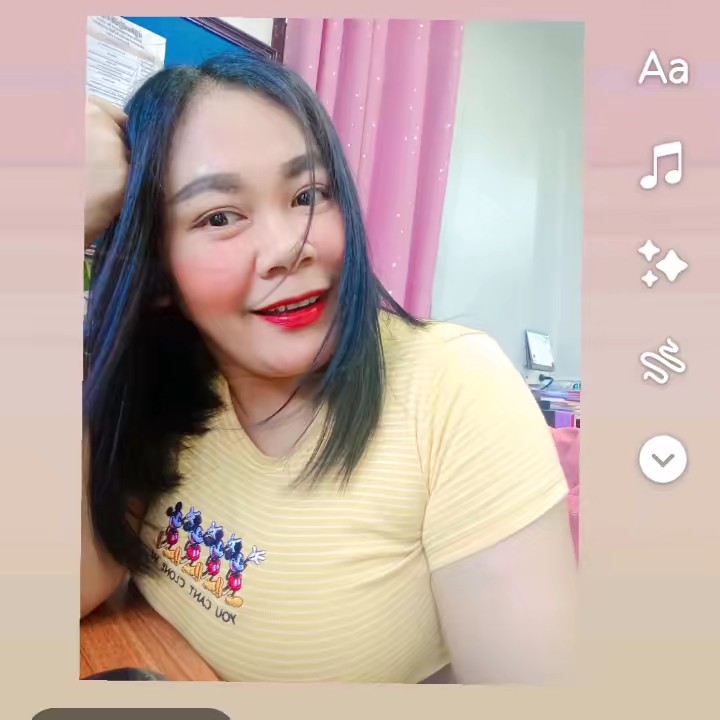Add music to the story
This screenshot has height=720, width=720.
(662, 166)
